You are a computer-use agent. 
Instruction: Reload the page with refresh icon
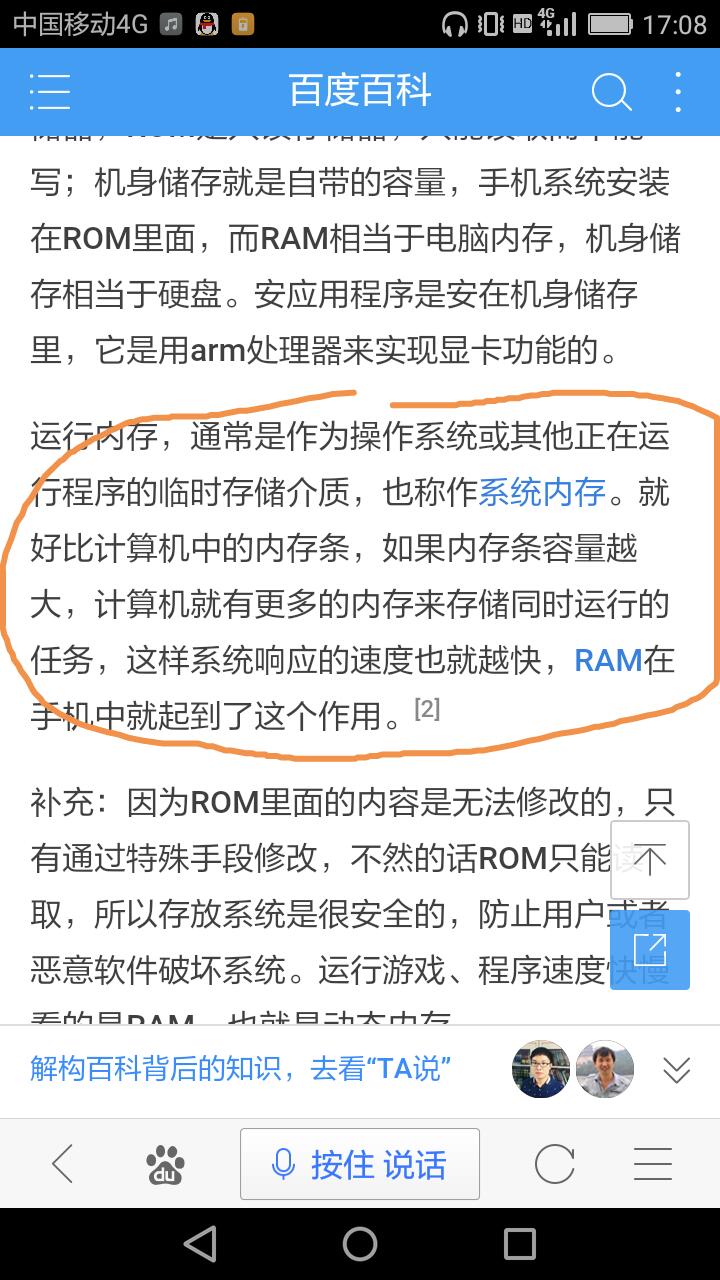[554, 1164]
